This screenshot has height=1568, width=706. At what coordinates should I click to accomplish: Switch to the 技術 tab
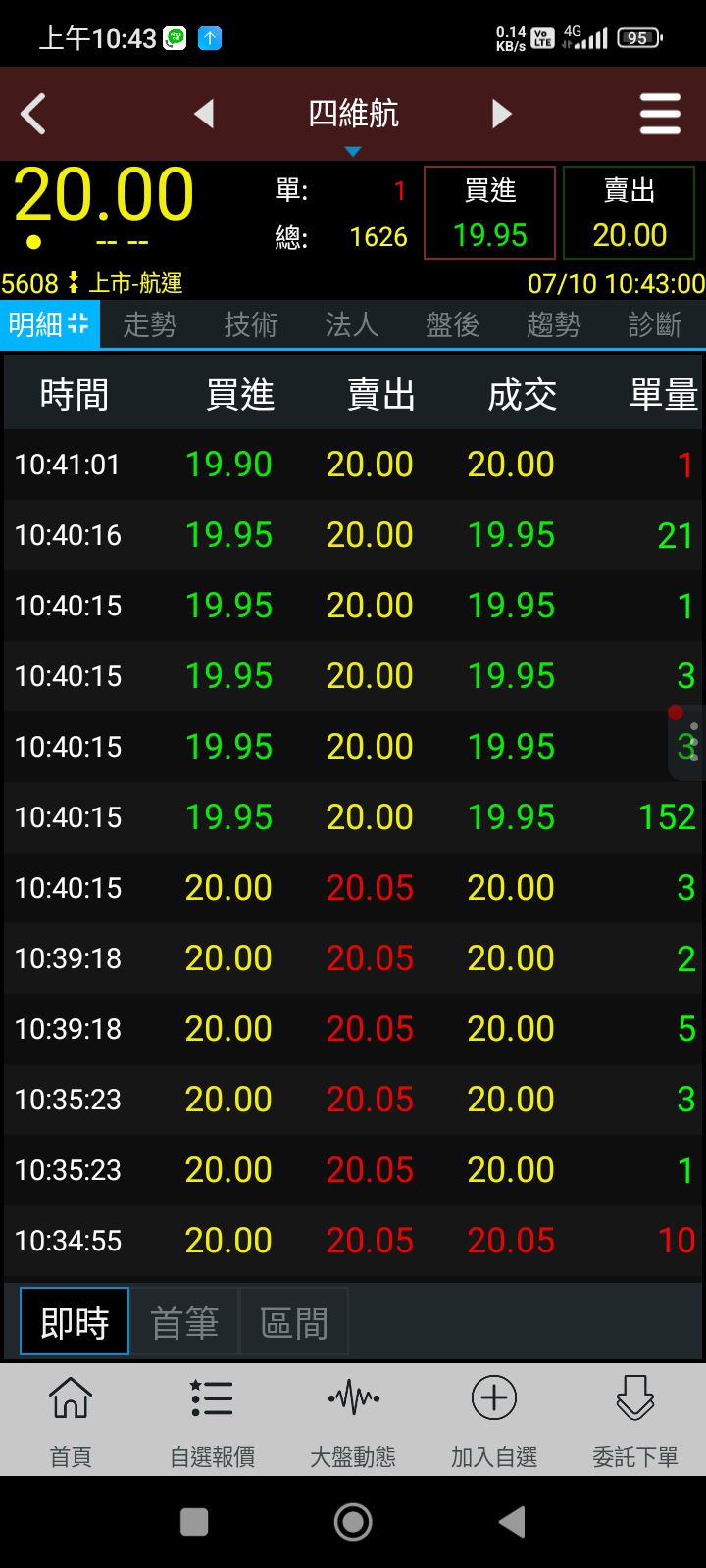coord(251,324)
